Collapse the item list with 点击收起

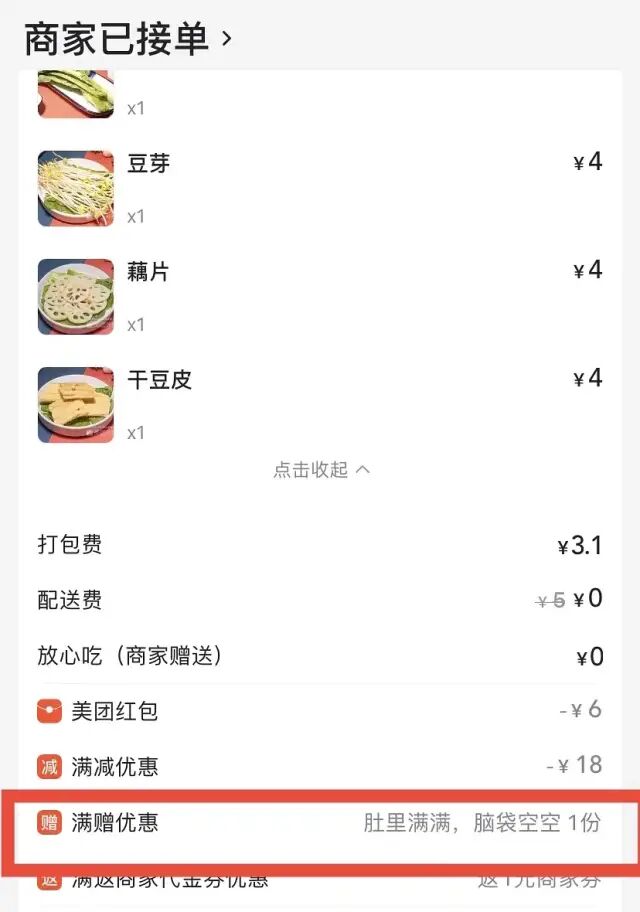321,469
